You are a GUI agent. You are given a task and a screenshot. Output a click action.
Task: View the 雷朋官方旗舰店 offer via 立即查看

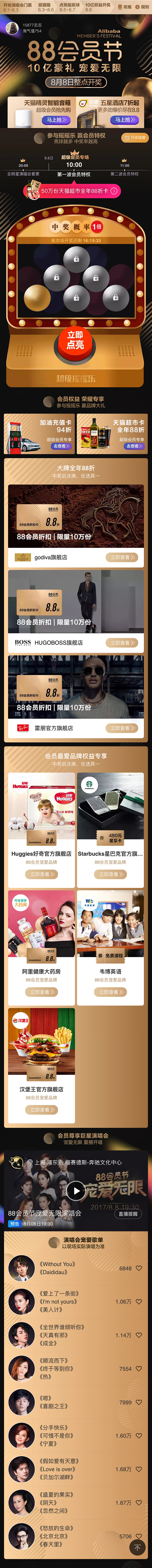123,727
